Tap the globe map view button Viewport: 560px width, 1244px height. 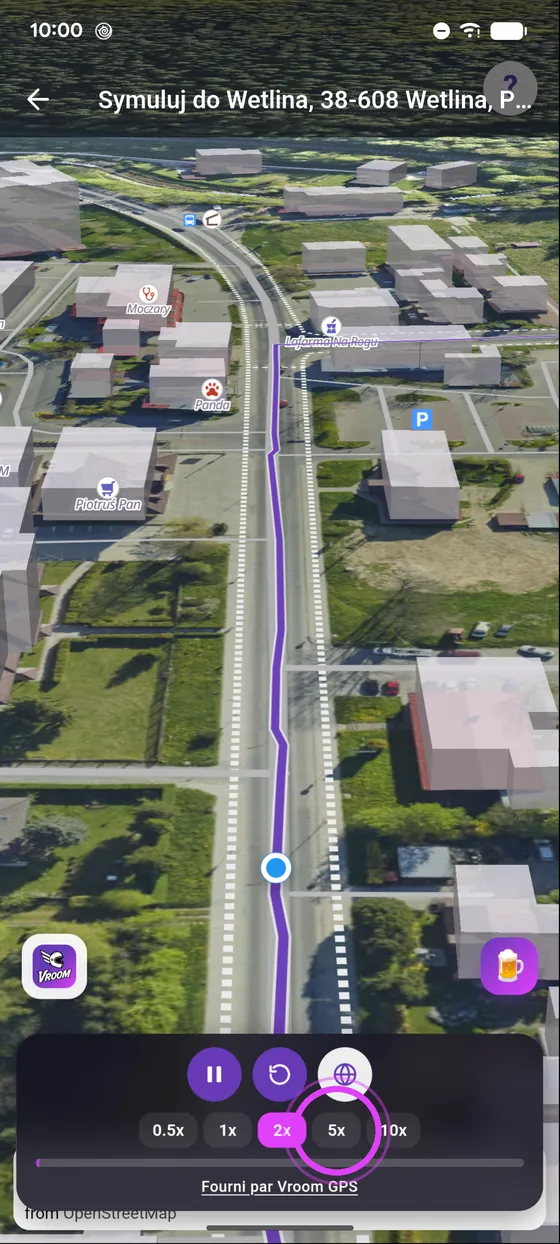345,1075
